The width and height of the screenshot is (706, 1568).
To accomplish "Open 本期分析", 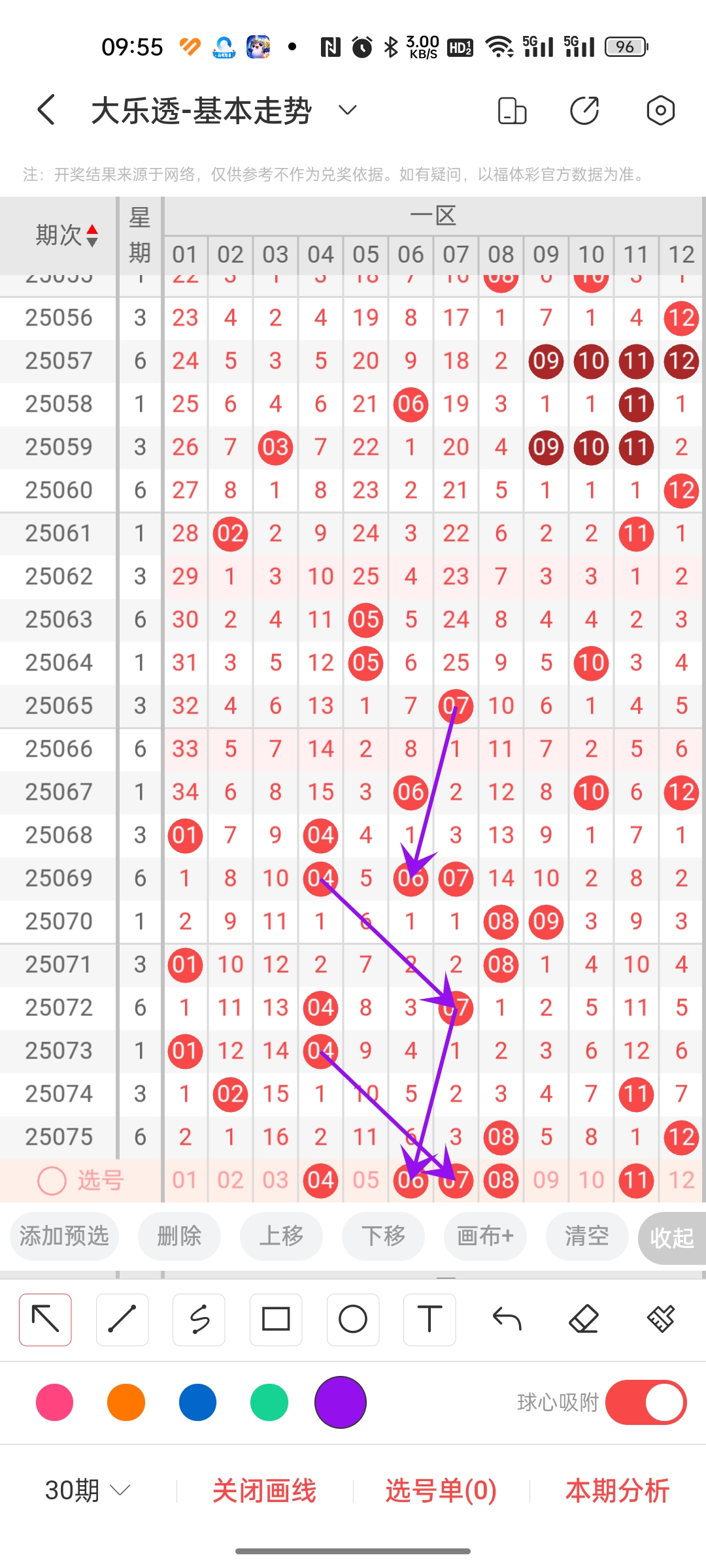I will [x=617, y=1491].
